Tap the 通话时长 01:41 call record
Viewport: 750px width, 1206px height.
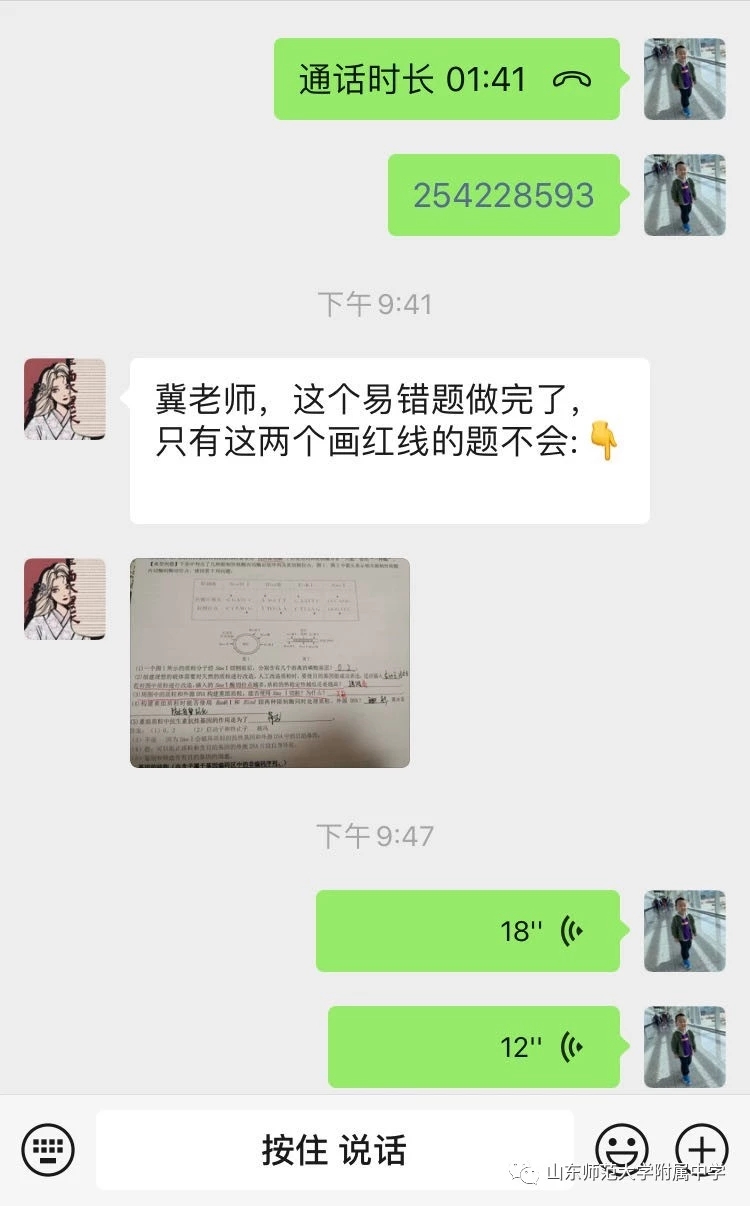(446, 79)
